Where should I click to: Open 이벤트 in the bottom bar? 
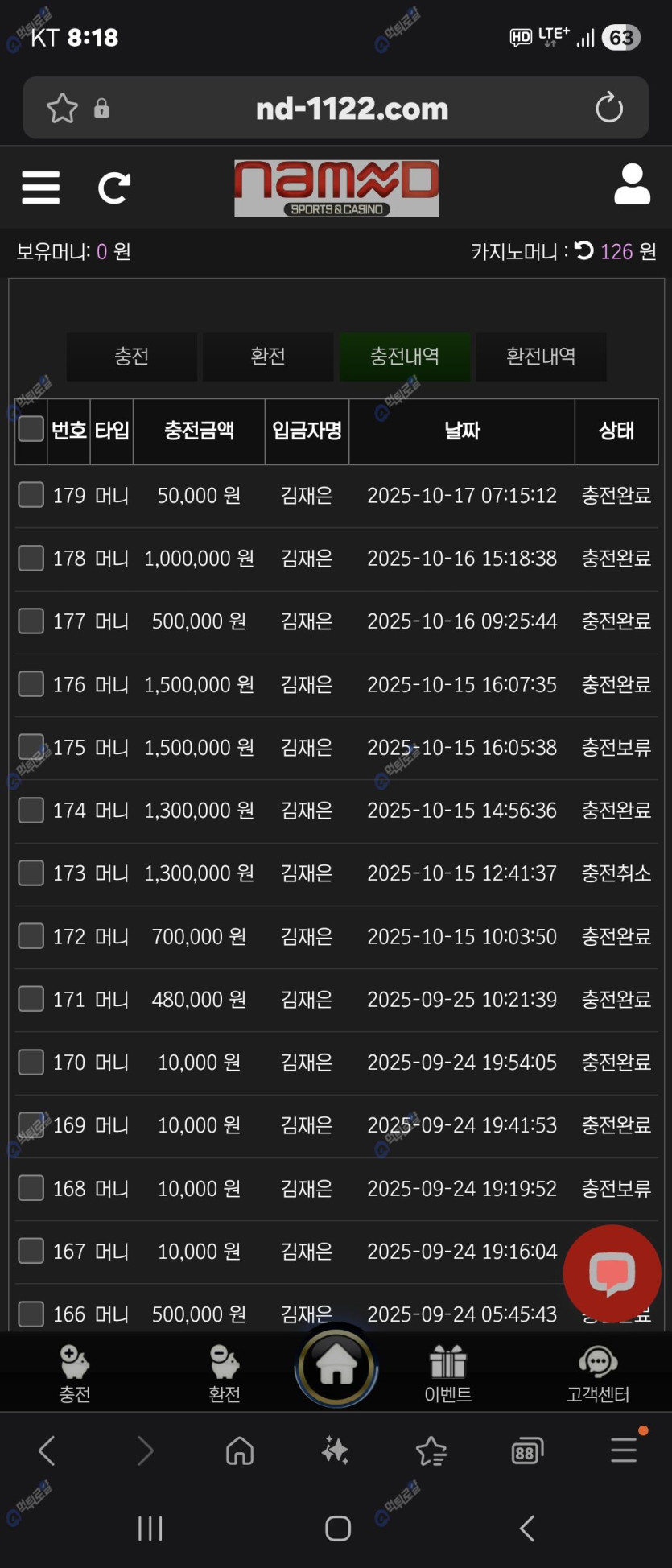tap(447, 1373)
